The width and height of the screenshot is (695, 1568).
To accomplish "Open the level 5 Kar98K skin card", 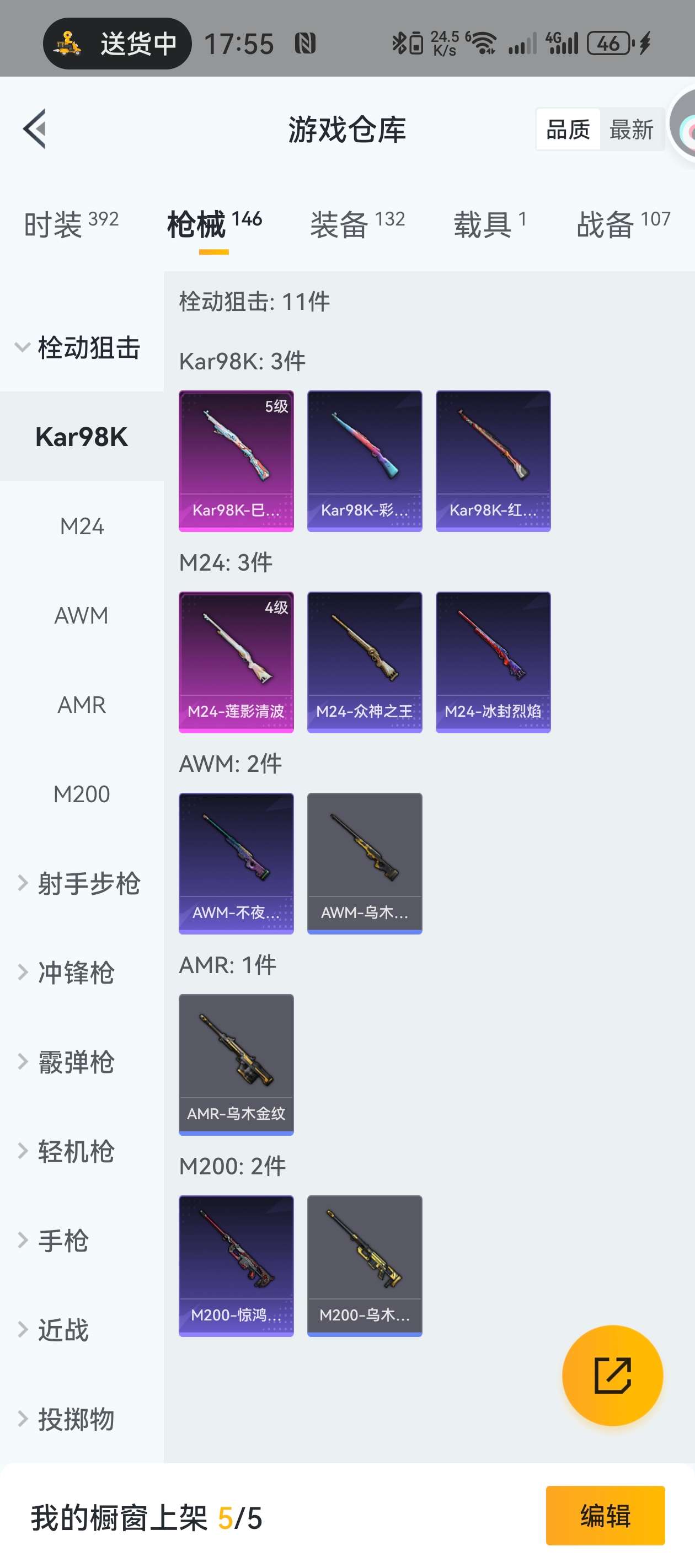I will pos(236,461).
